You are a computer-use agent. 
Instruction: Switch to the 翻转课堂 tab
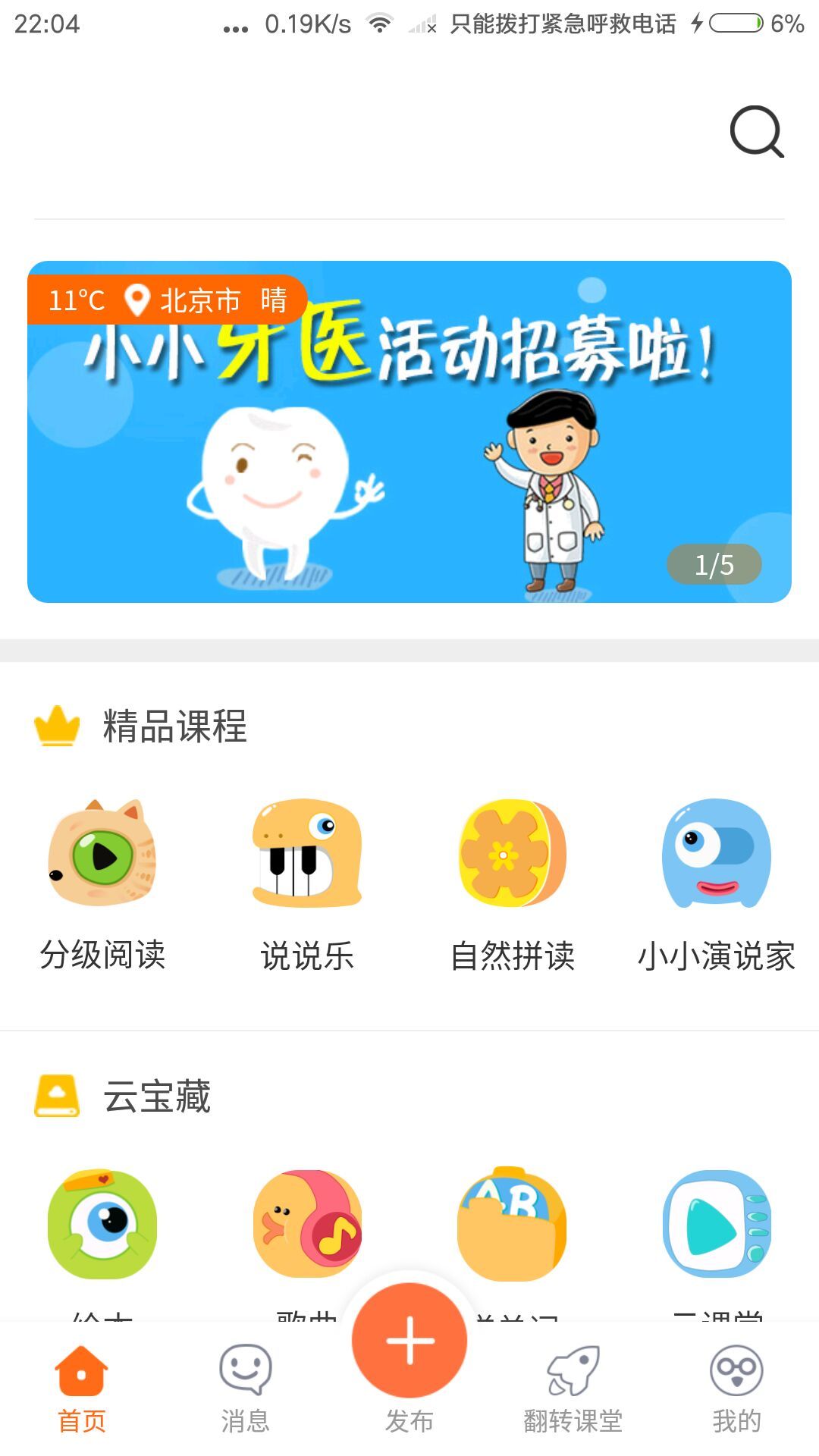[573, 1389]
